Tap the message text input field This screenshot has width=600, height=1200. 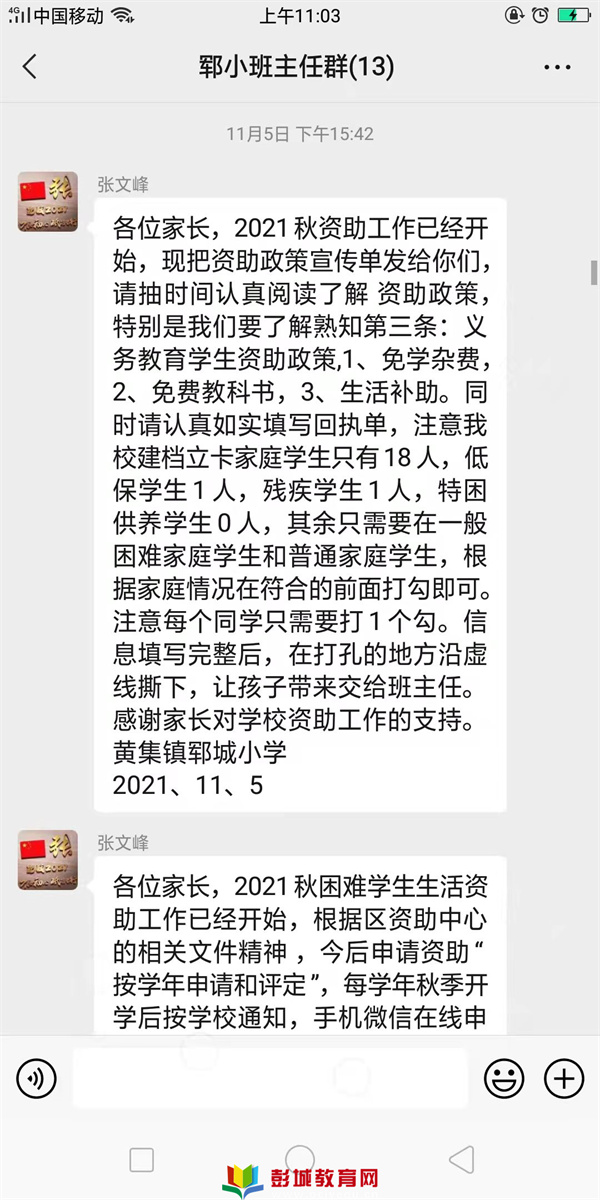270,1078
